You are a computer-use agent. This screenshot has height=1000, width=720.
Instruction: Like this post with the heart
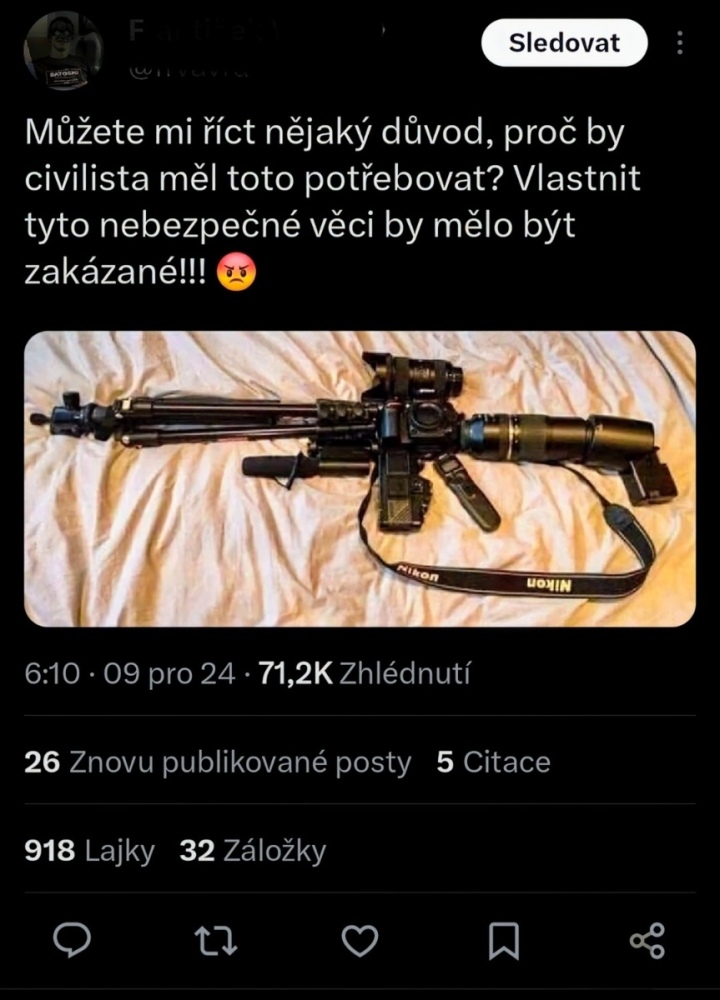point(360,940)
